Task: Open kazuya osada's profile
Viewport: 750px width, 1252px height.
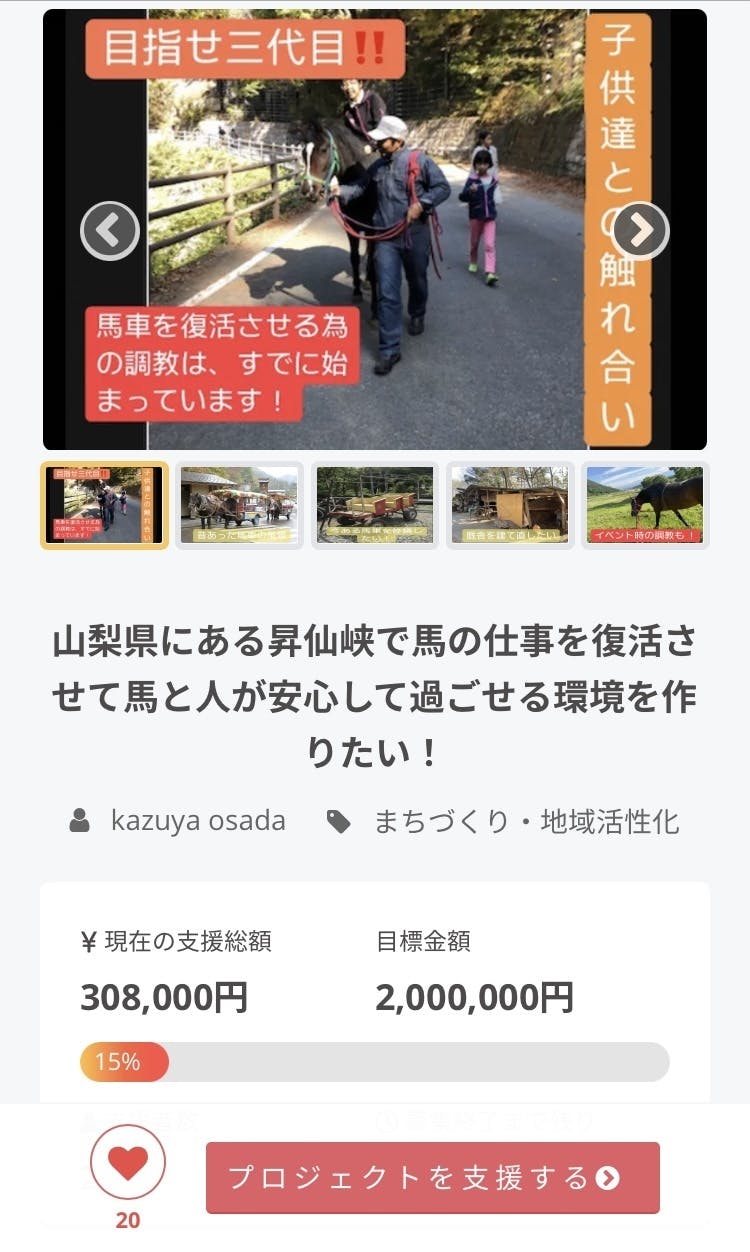Action: click(198, 821)
